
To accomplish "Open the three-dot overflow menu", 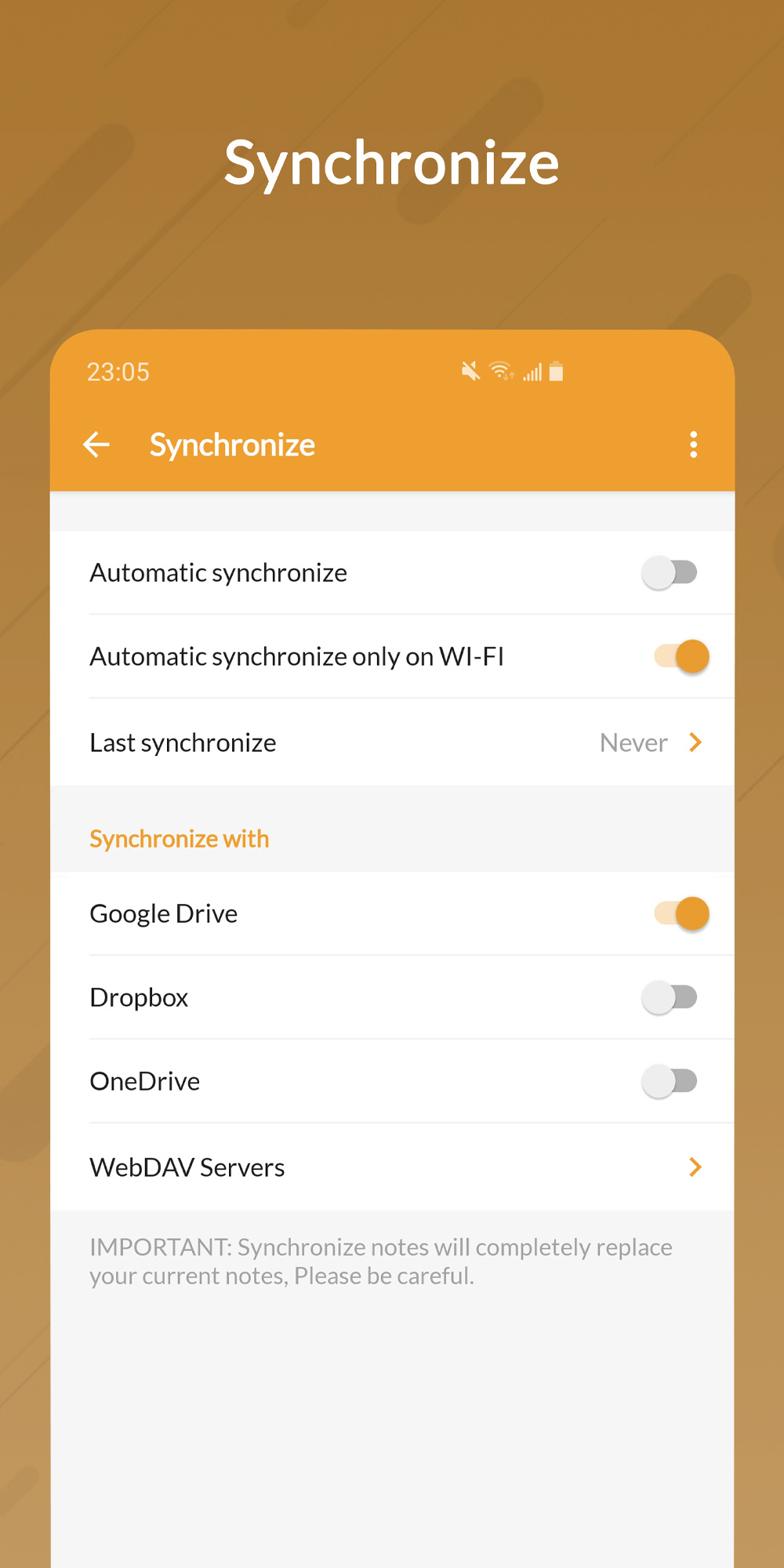I will tap(693, 445).
